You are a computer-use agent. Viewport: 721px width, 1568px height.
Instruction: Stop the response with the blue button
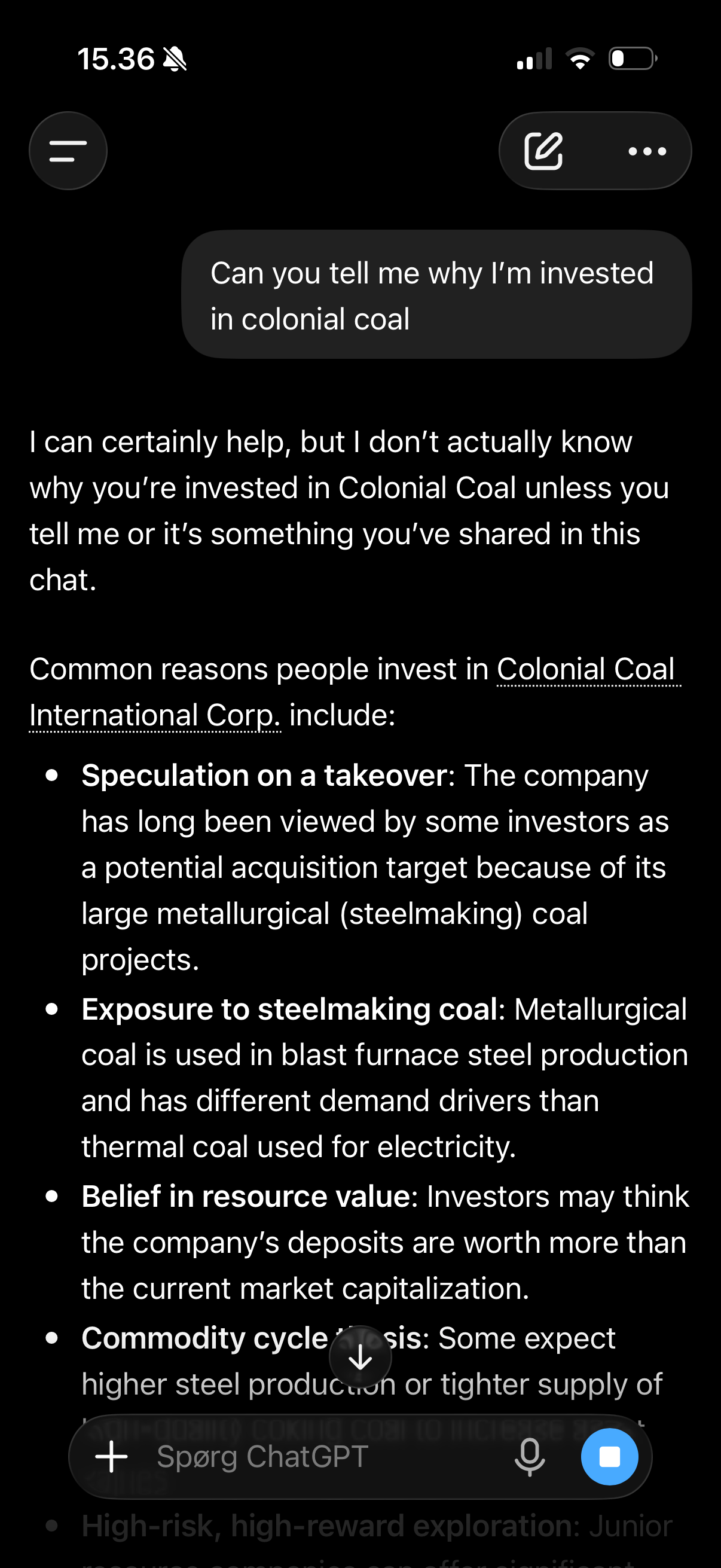610,1457
